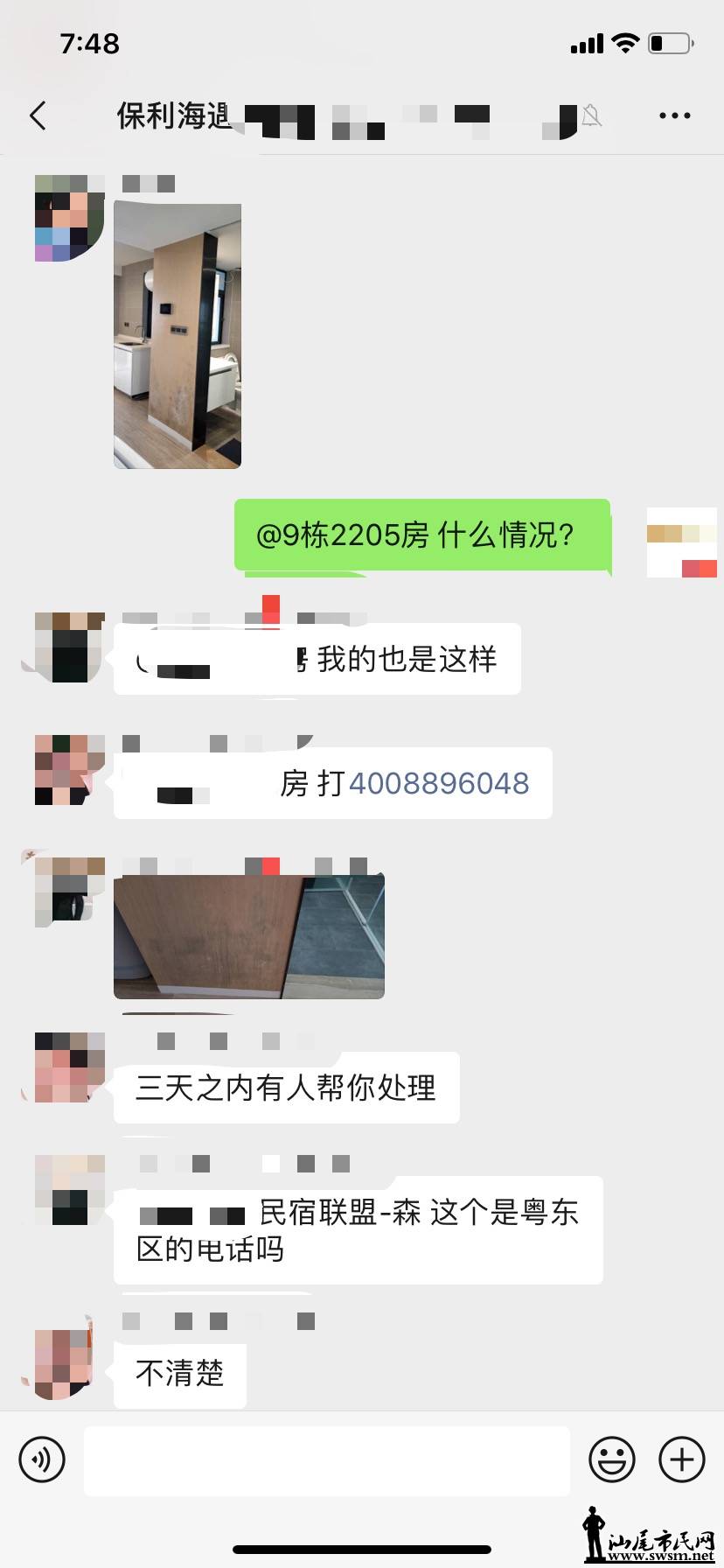View the wooden panel close-up photo
Image resolution: width=724 pixels, height=1568 pixels.
249,936
